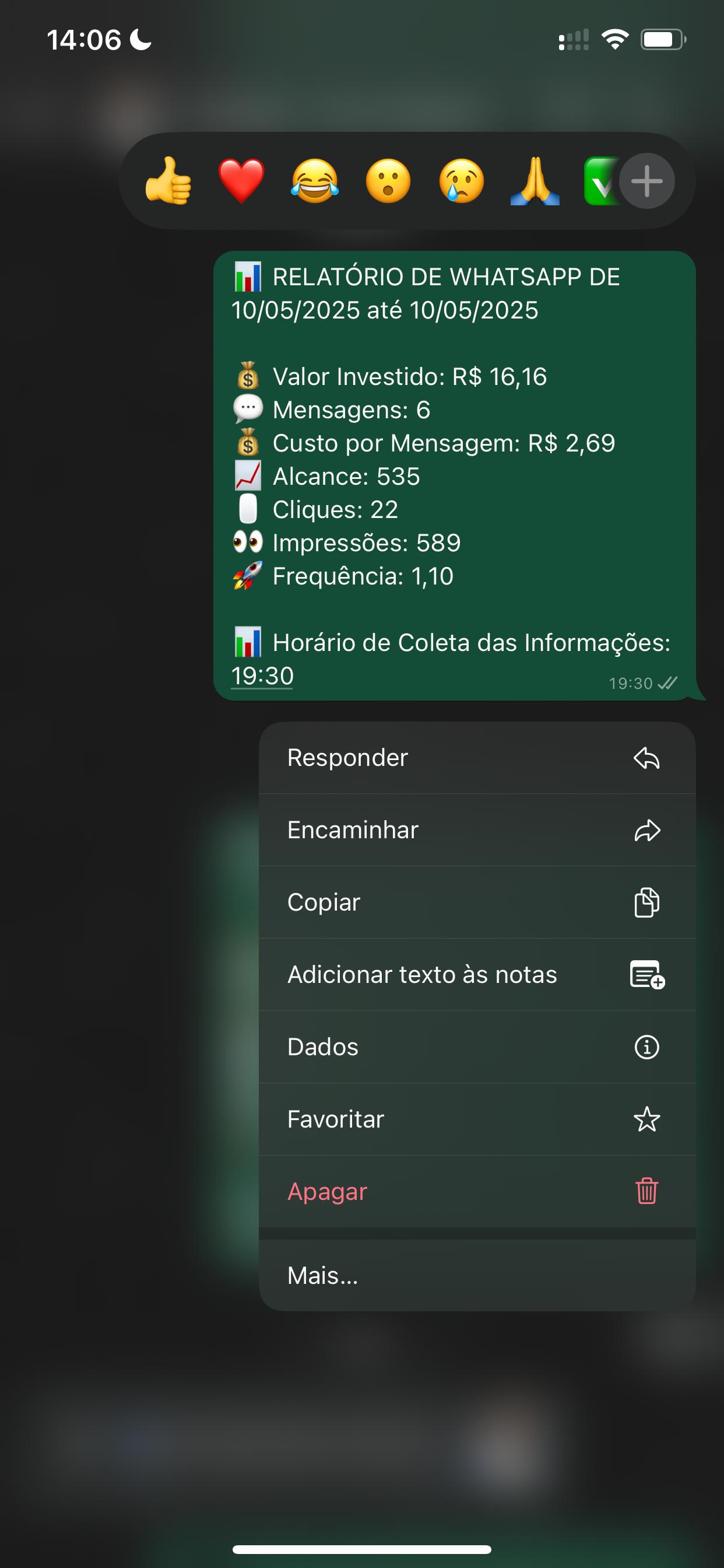Select Responder from the context menu
This screenshot has width=724, height=1568.
coord(347,758)
